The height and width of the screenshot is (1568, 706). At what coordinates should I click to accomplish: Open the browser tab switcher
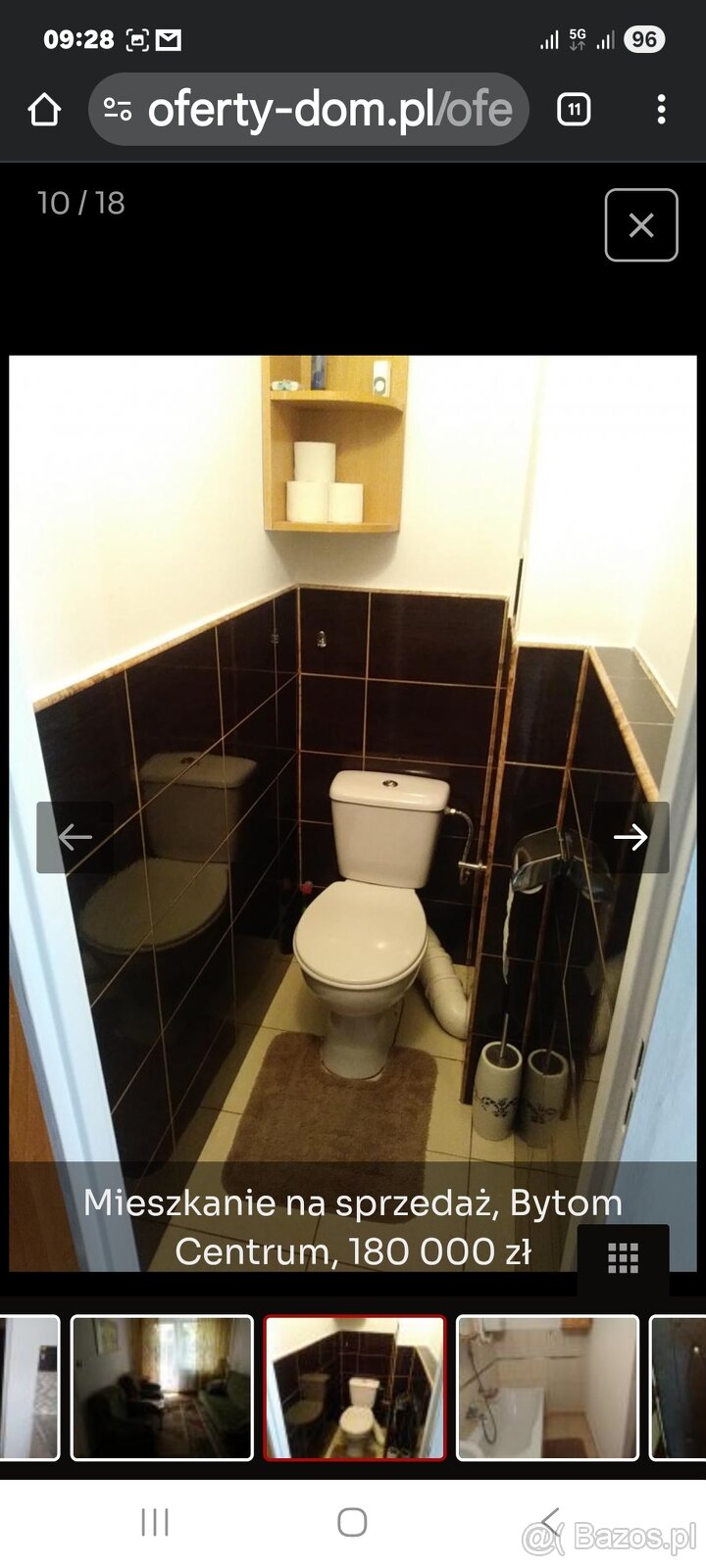[x=574, y=110]
